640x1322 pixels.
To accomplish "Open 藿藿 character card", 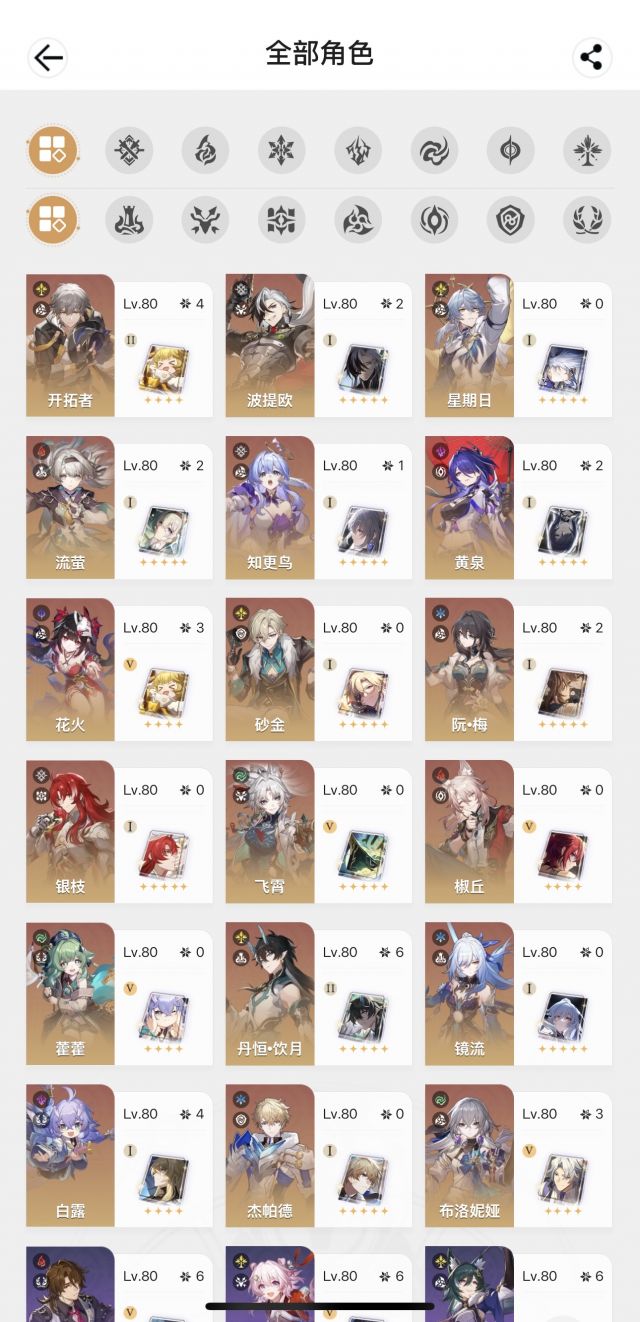I will tap(119, 994).
